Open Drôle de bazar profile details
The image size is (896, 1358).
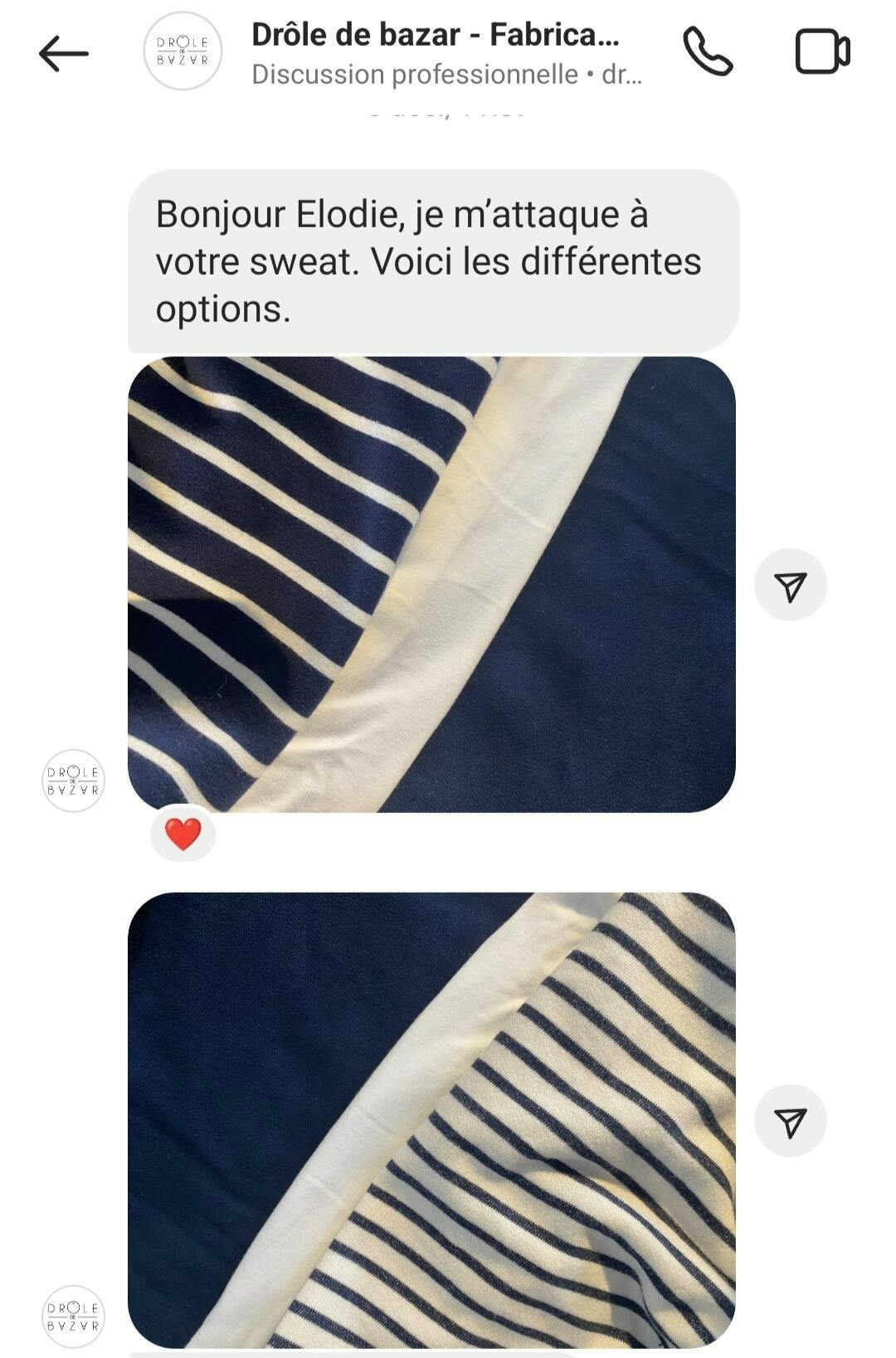click(436, 53)
